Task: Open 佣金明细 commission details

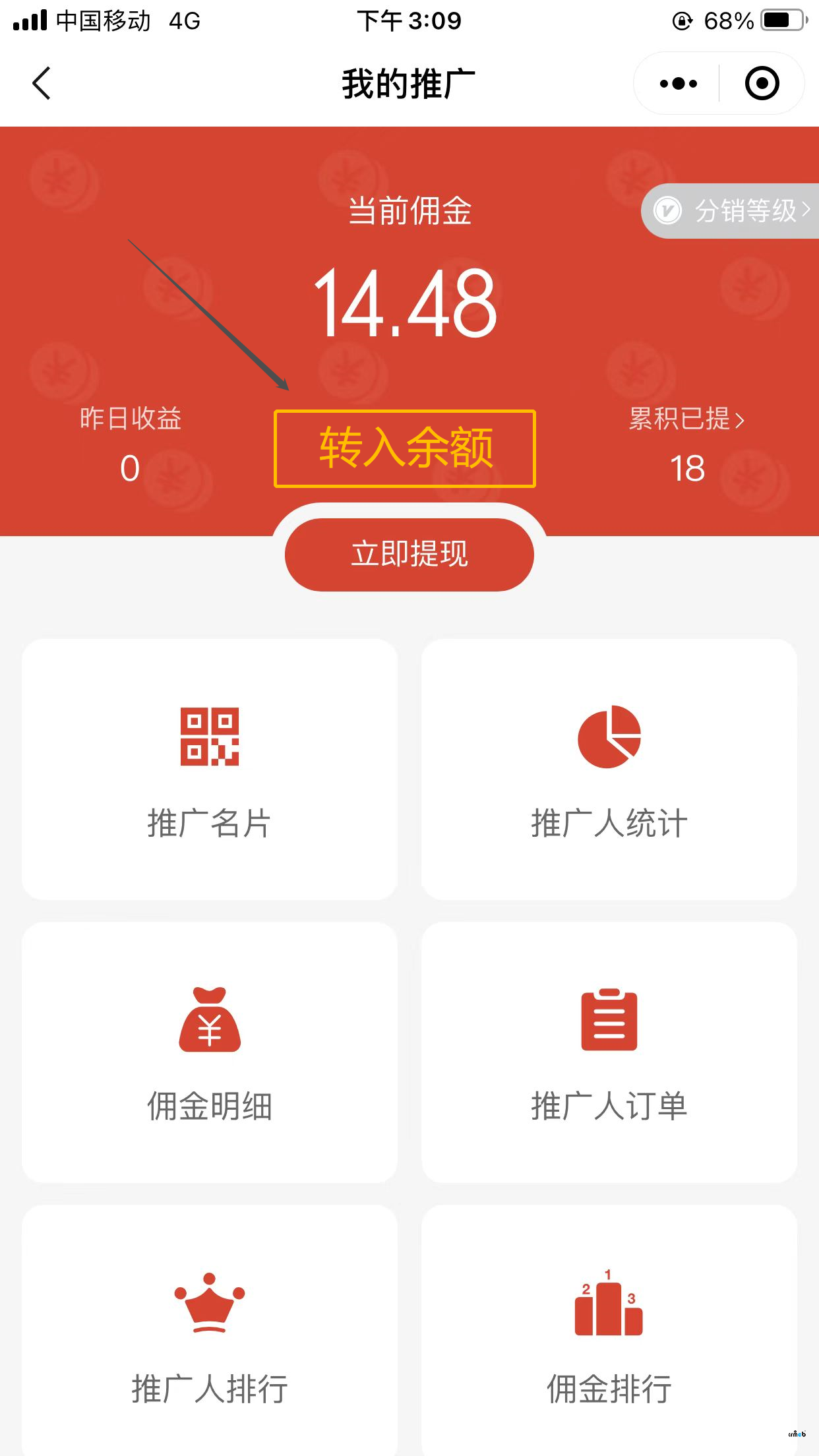Action: 210,1052
